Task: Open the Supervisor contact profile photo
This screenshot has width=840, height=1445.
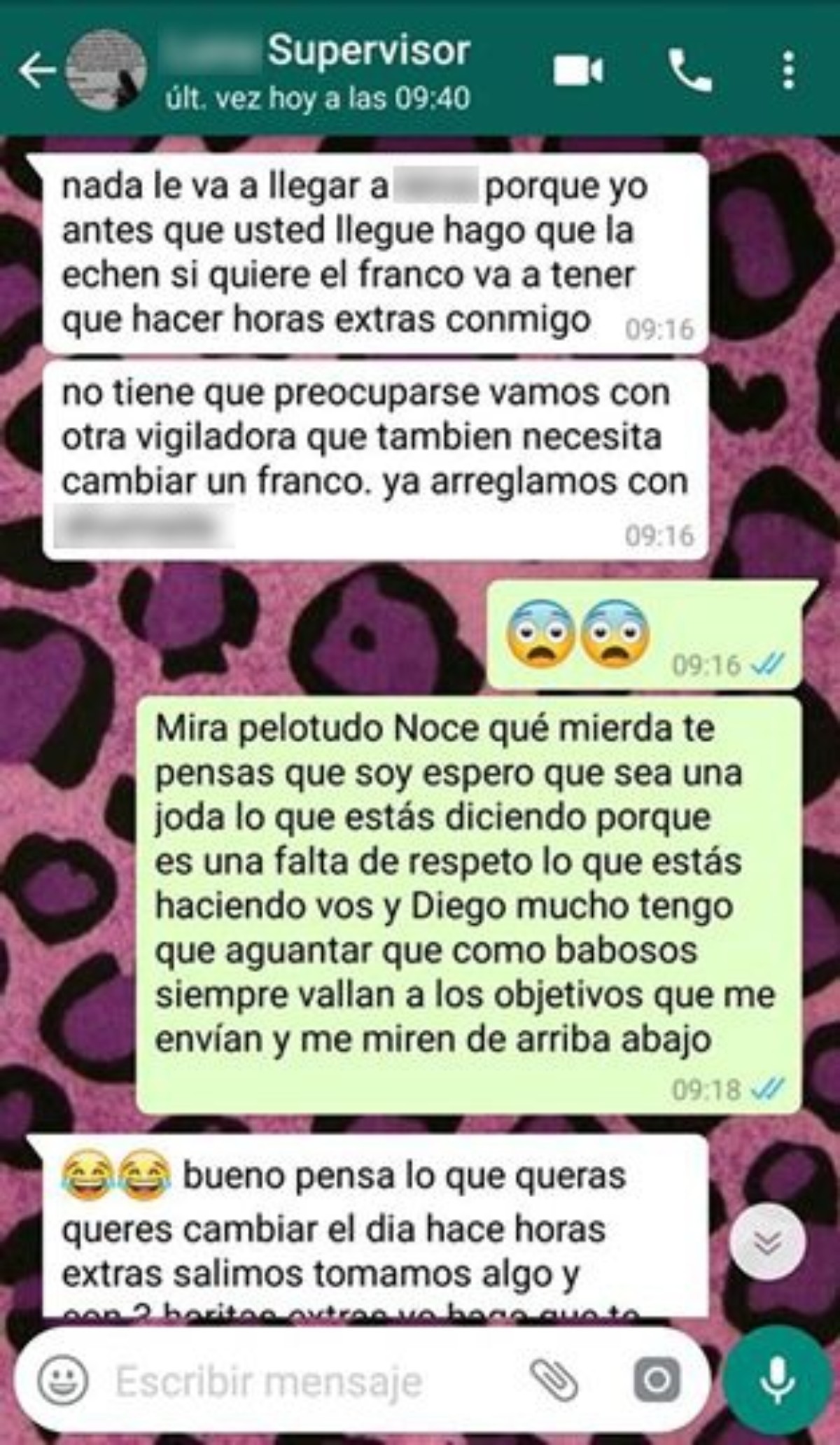Action: [106, 70]
